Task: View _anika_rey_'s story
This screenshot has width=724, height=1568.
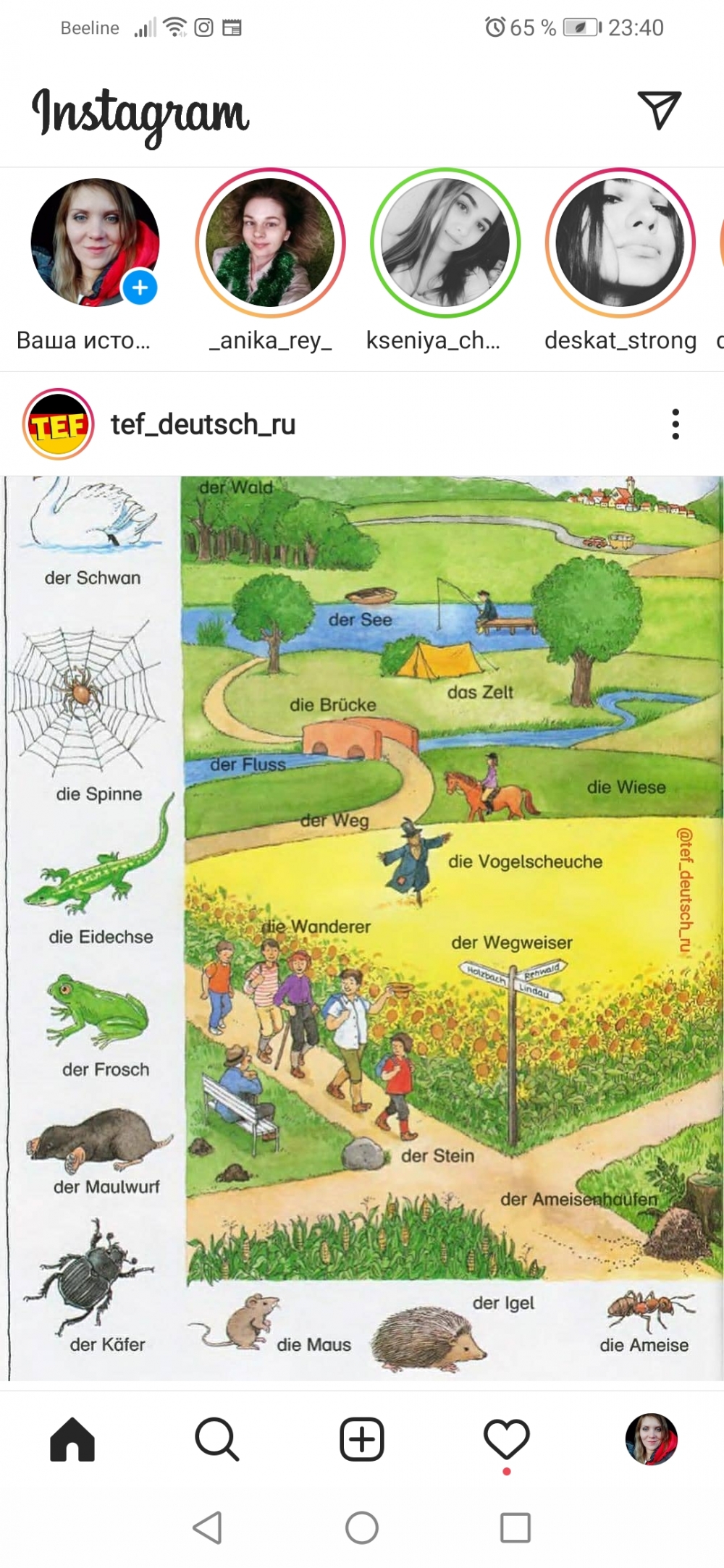Action: coord(270,244)
